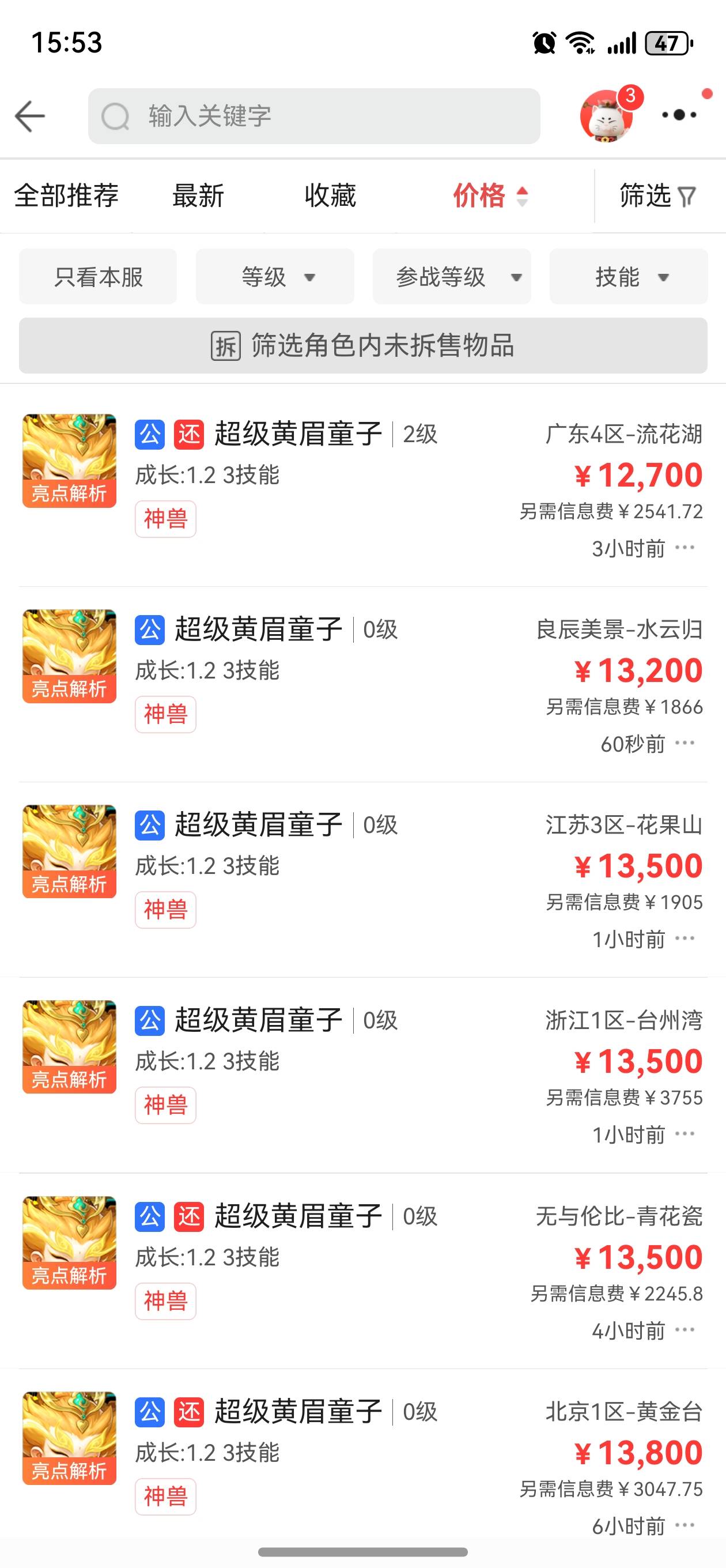Open the 筛选 filter panel
This screenshot has width=726, height=1568.
657,195
